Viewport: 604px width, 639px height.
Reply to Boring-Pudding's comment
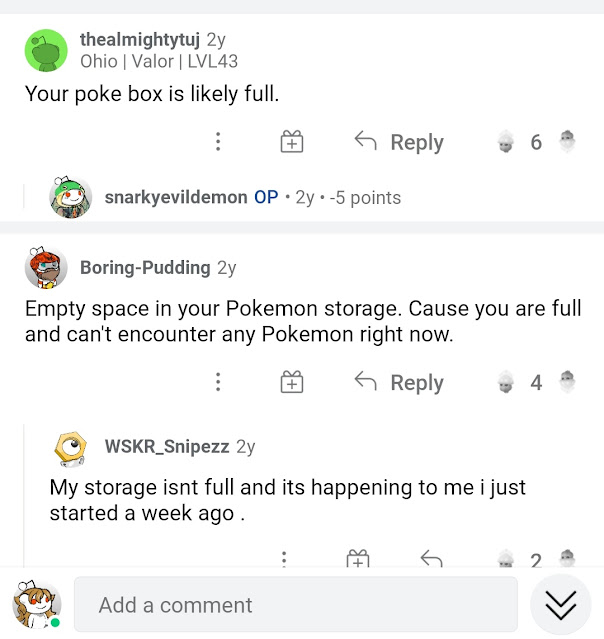click(x=399, y=382)
